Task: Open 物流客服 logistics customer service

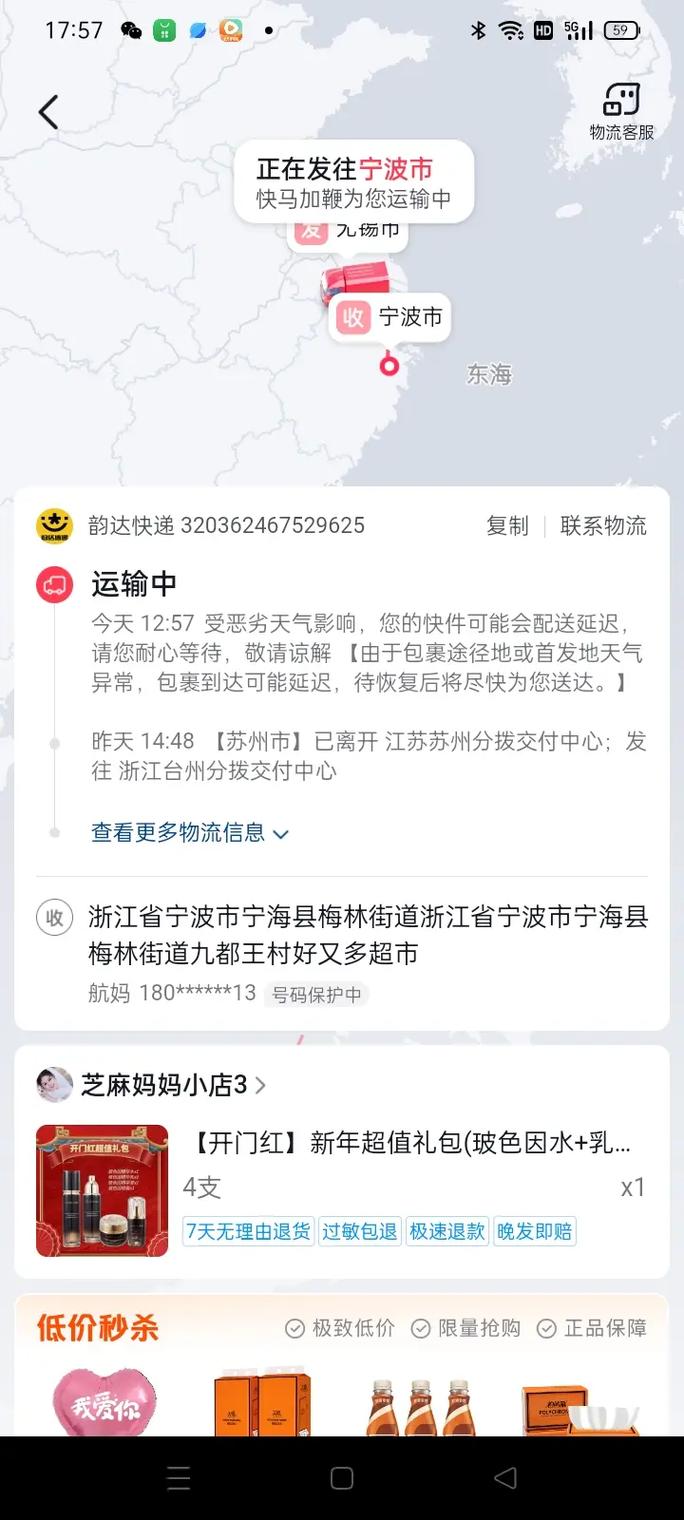Action: tap(621, 111)
